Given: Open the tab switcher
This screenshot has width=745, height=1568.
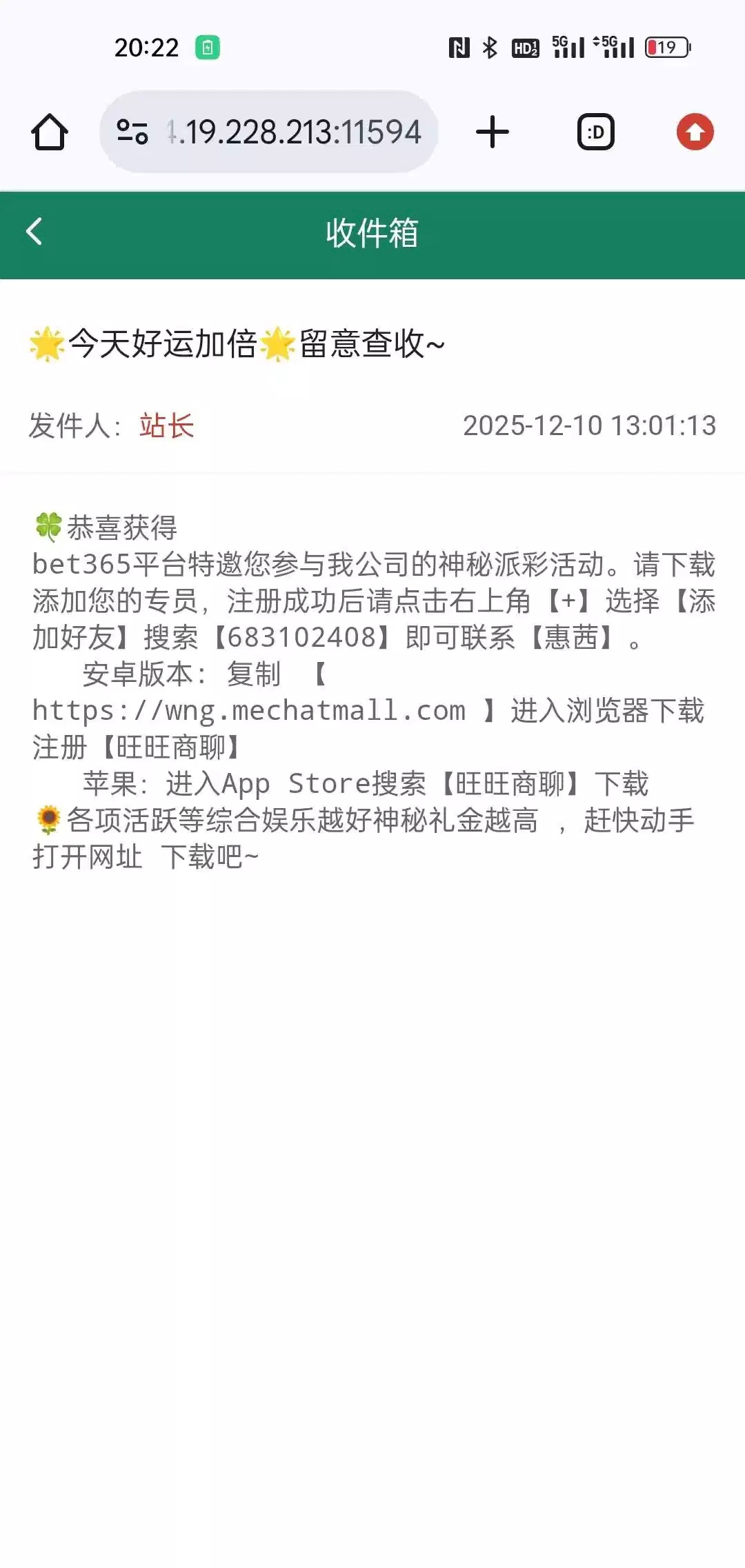Looking at the screenshot, I should 596,132.
